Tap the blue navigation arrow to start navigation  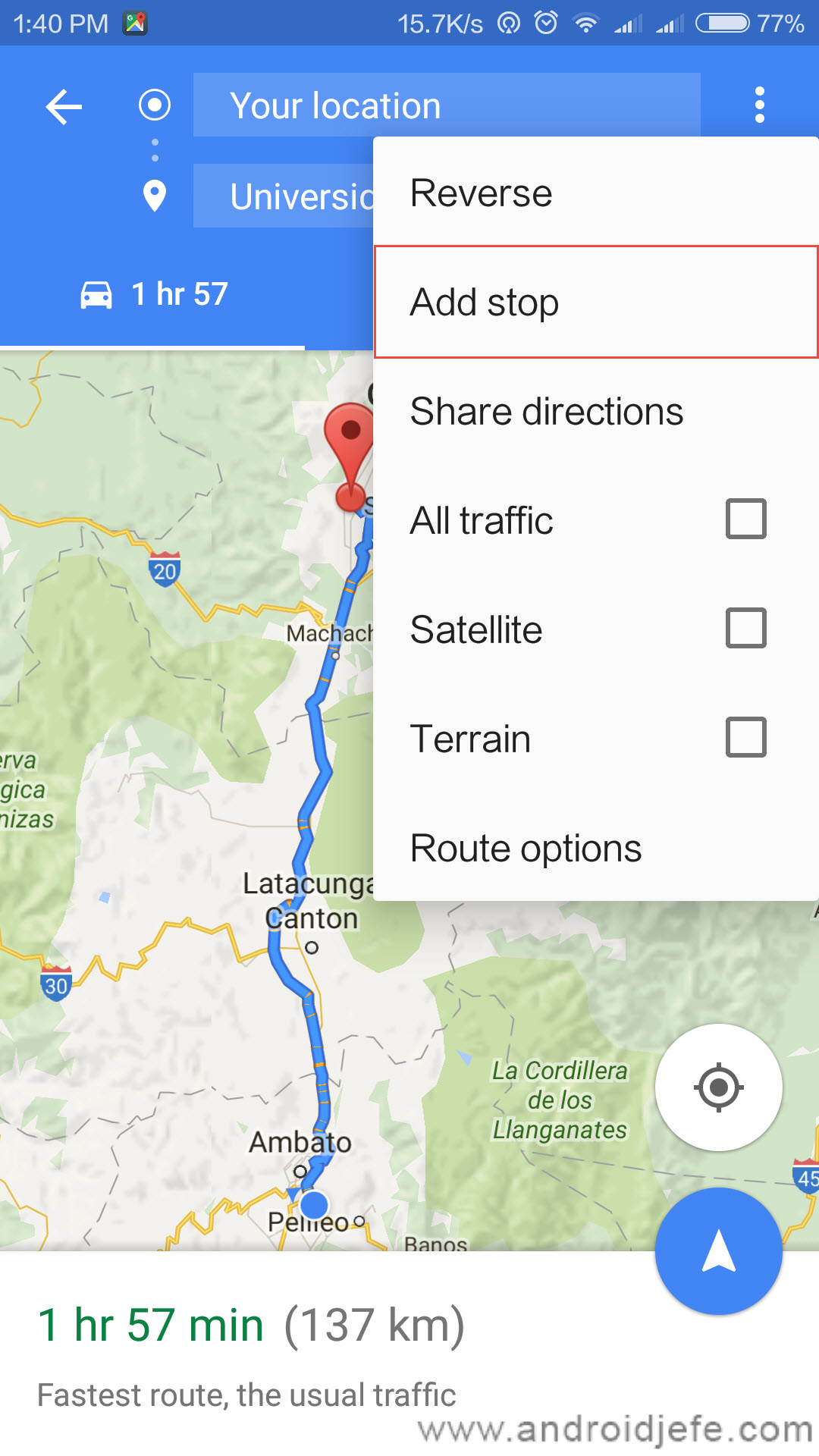(717, 1252)
